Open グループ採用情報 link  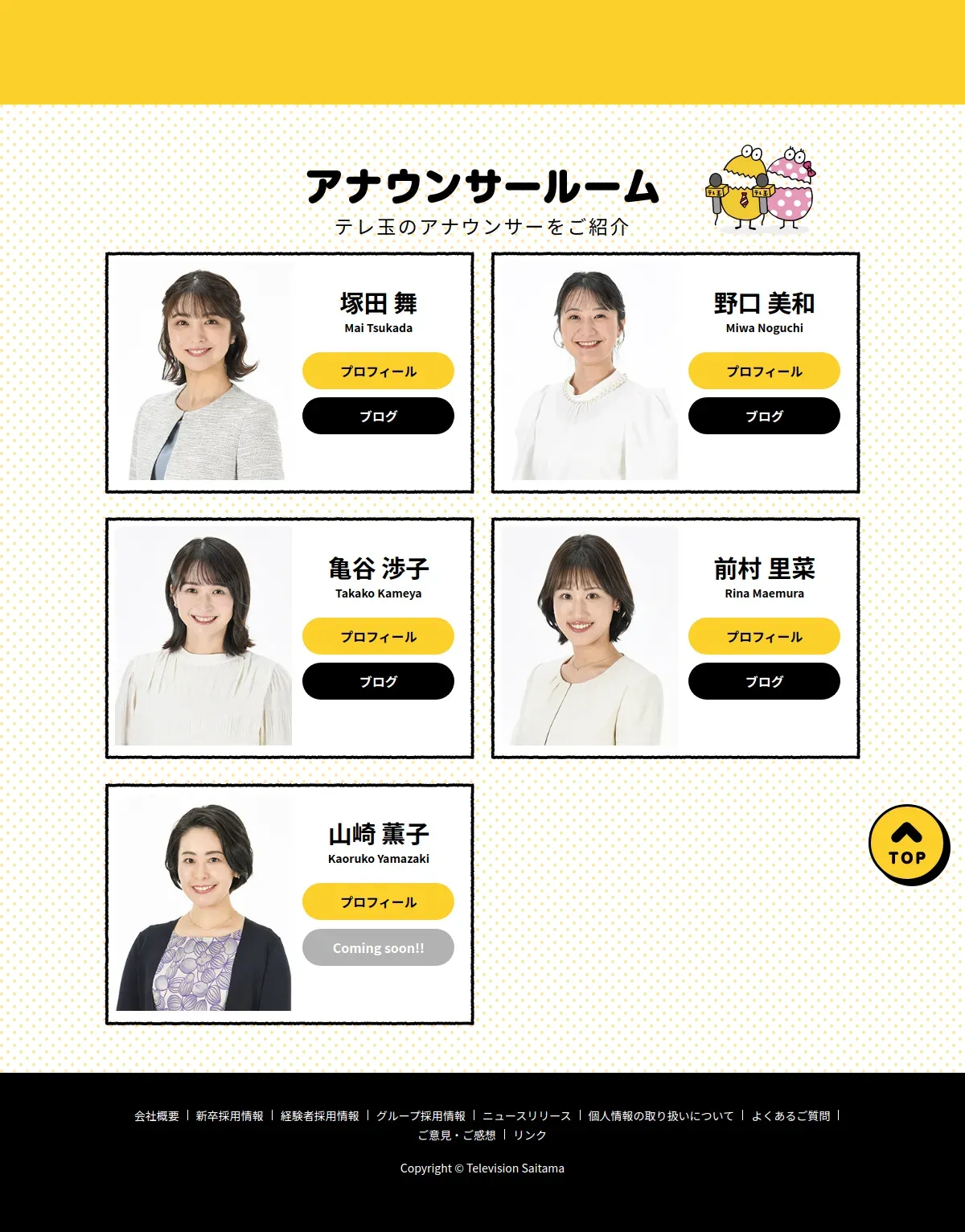421,1116
